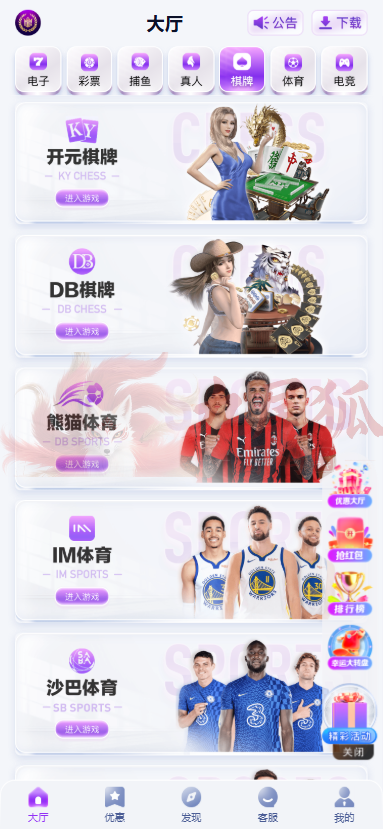Enter the 开元棋牌 KY Chess game
383x829 pixels.
(x=82, y=198)
